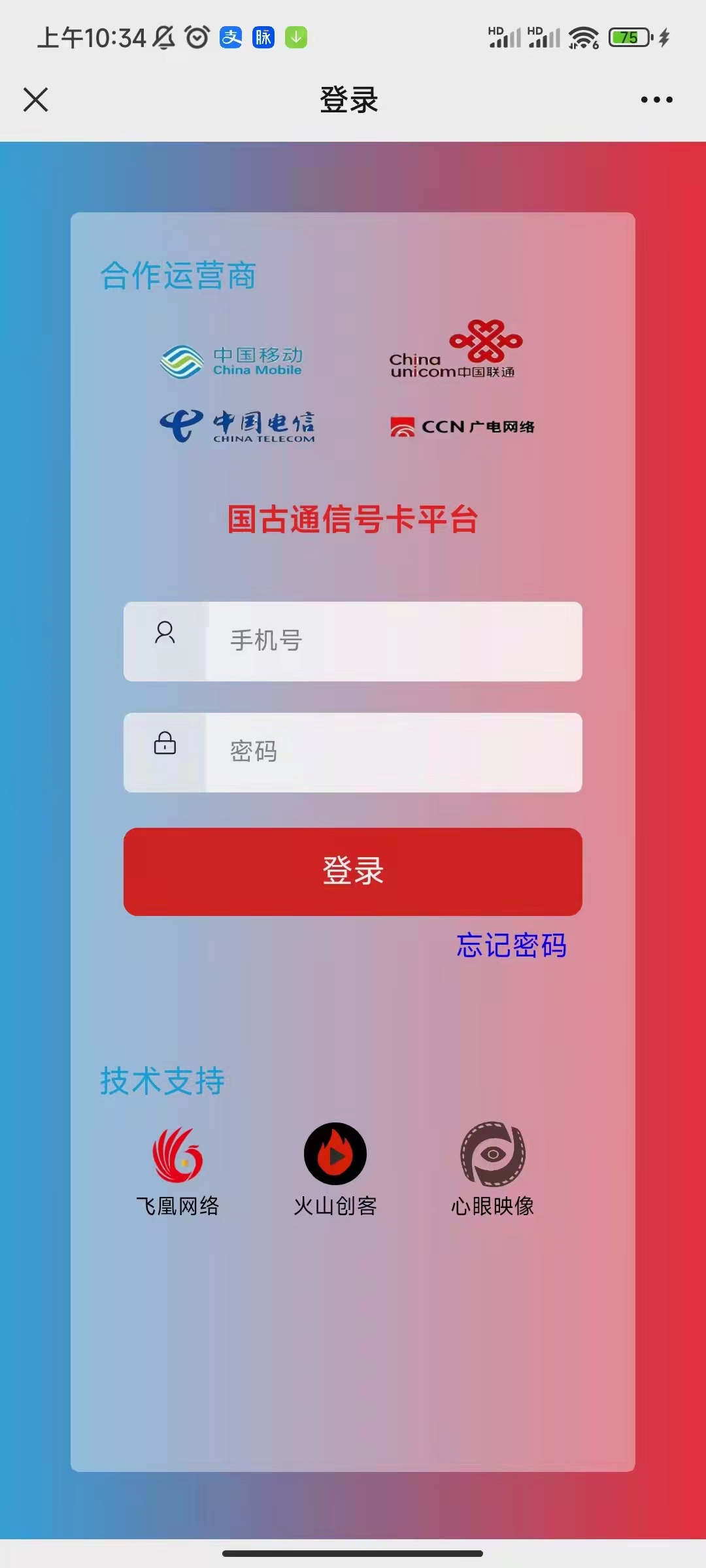Click the China Telecom logo
The image size is (706, 1568).
tap(238, 426)
